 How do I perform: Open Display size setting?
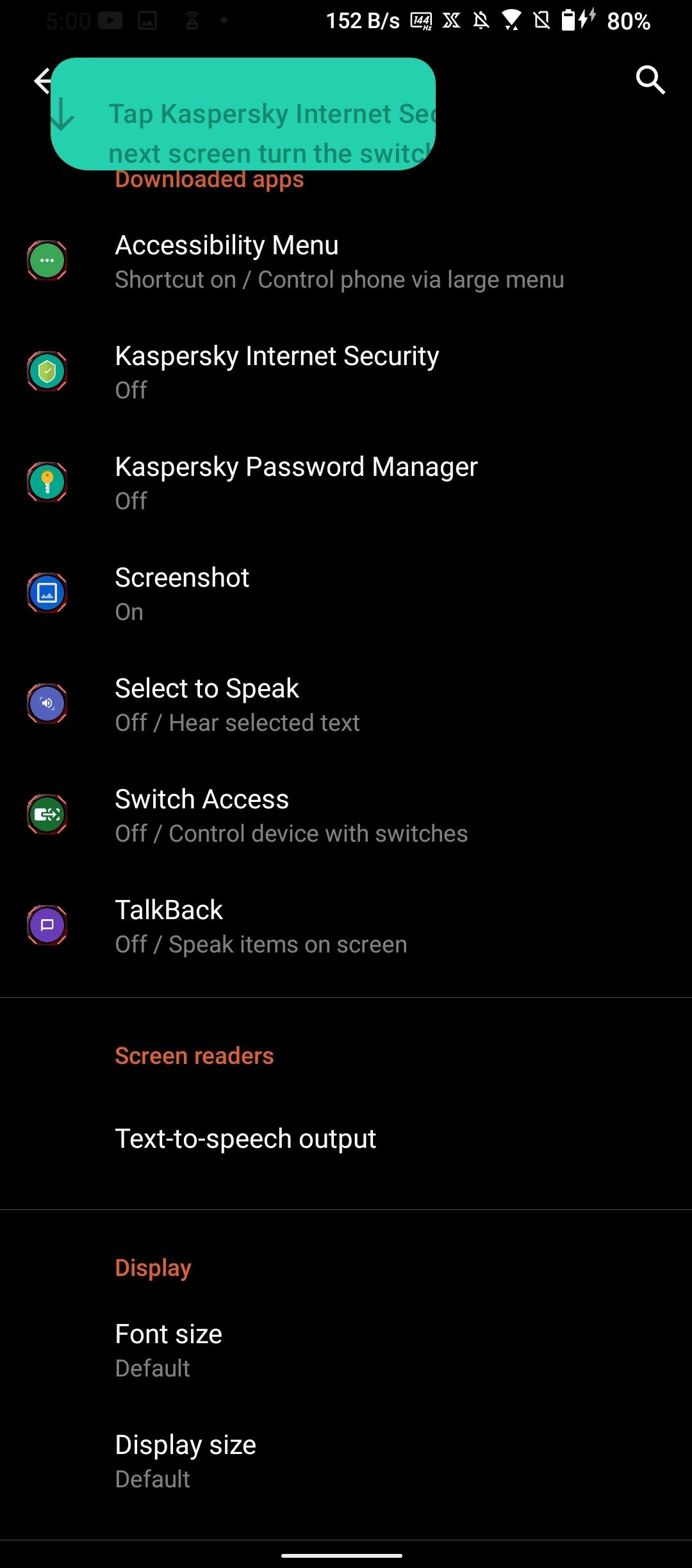click(x=346, y=1461)
